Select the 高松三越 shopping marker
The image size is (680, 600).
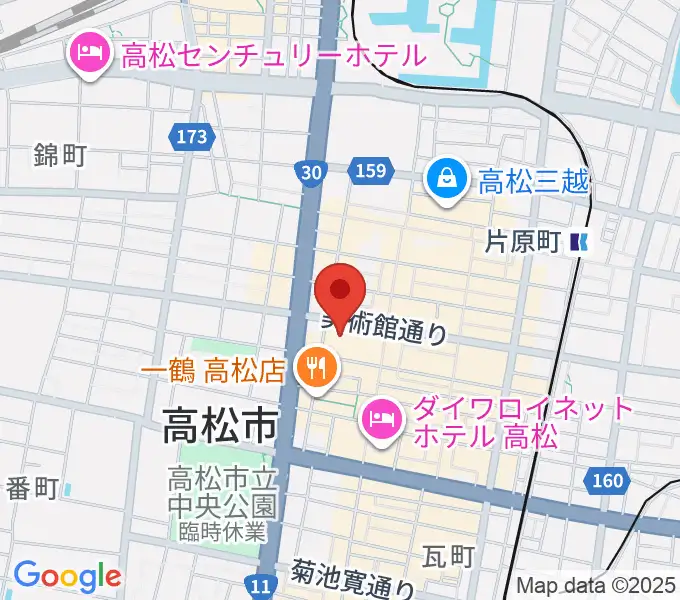pos(445,181)
